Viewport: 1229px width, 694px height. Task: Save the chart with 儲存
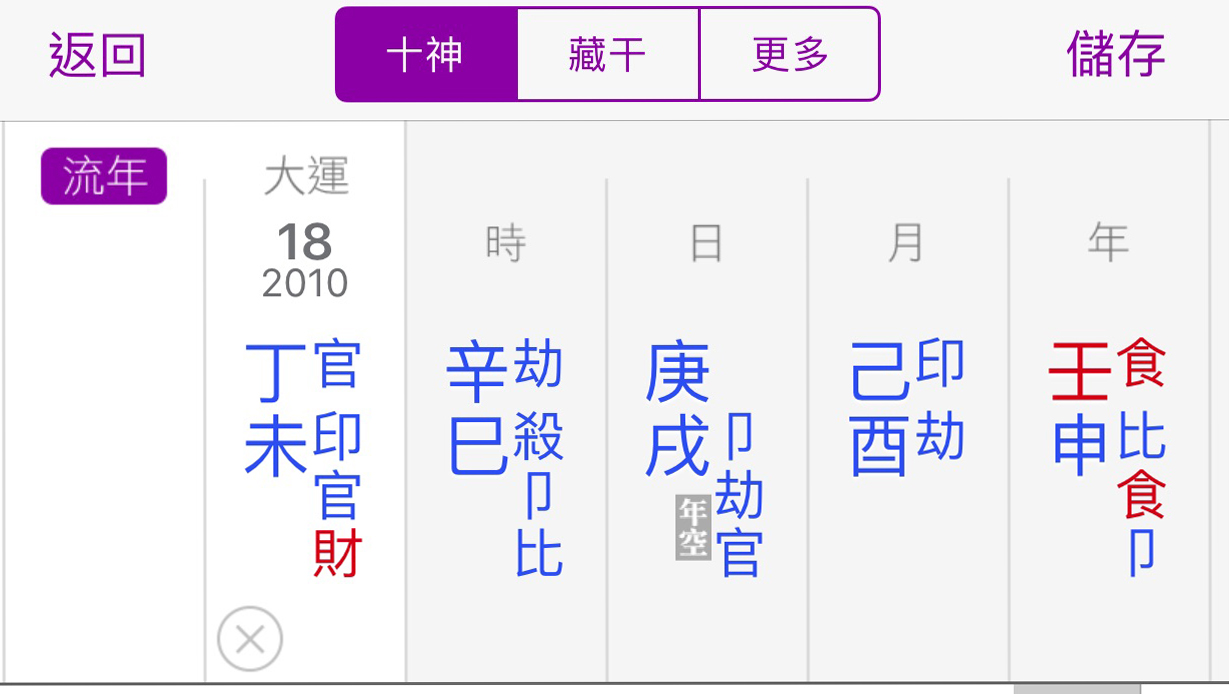tap(1116, 55)
